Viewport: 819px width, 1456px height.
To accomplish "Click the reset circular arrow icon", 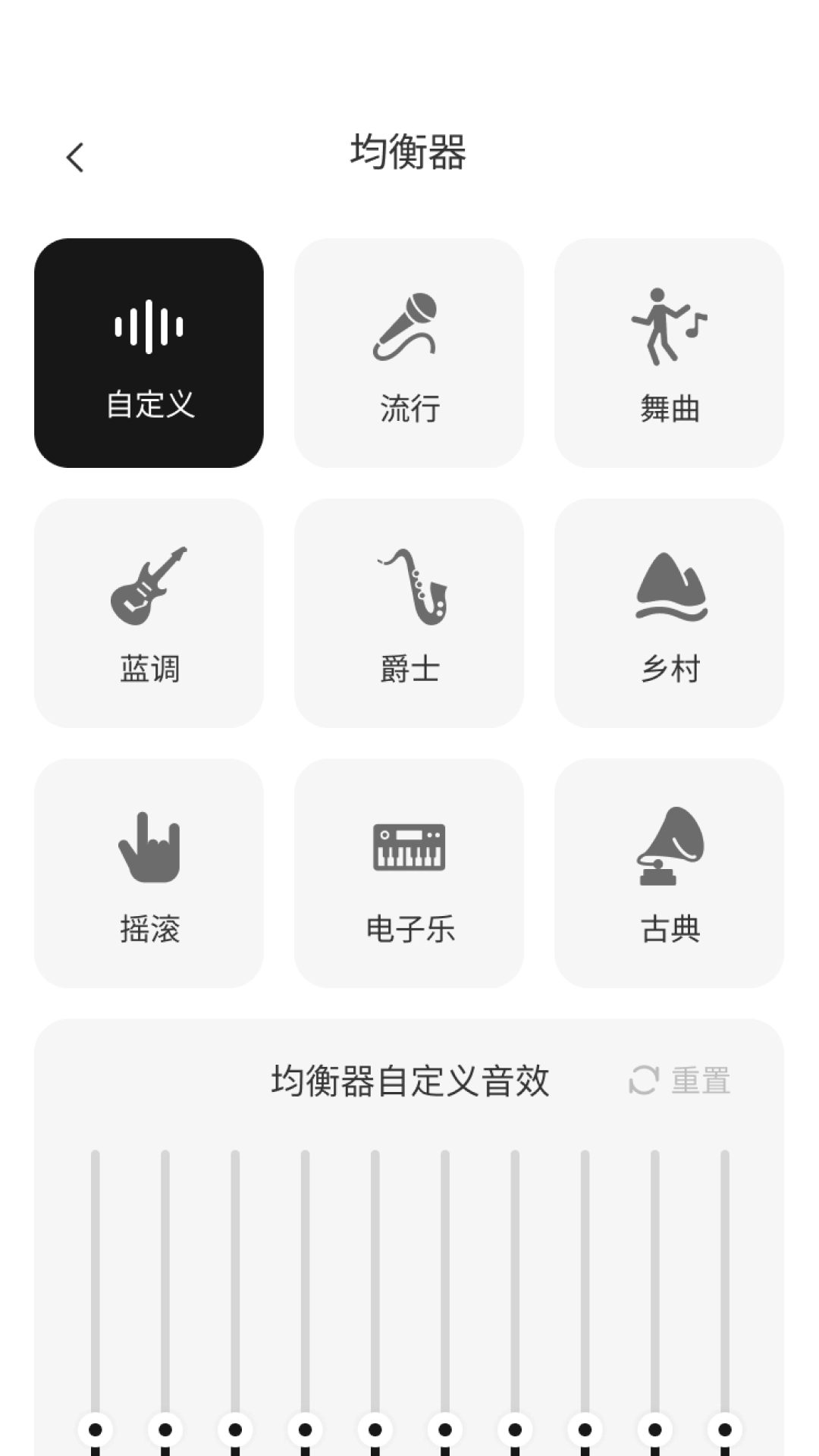I will [643, 1081].
